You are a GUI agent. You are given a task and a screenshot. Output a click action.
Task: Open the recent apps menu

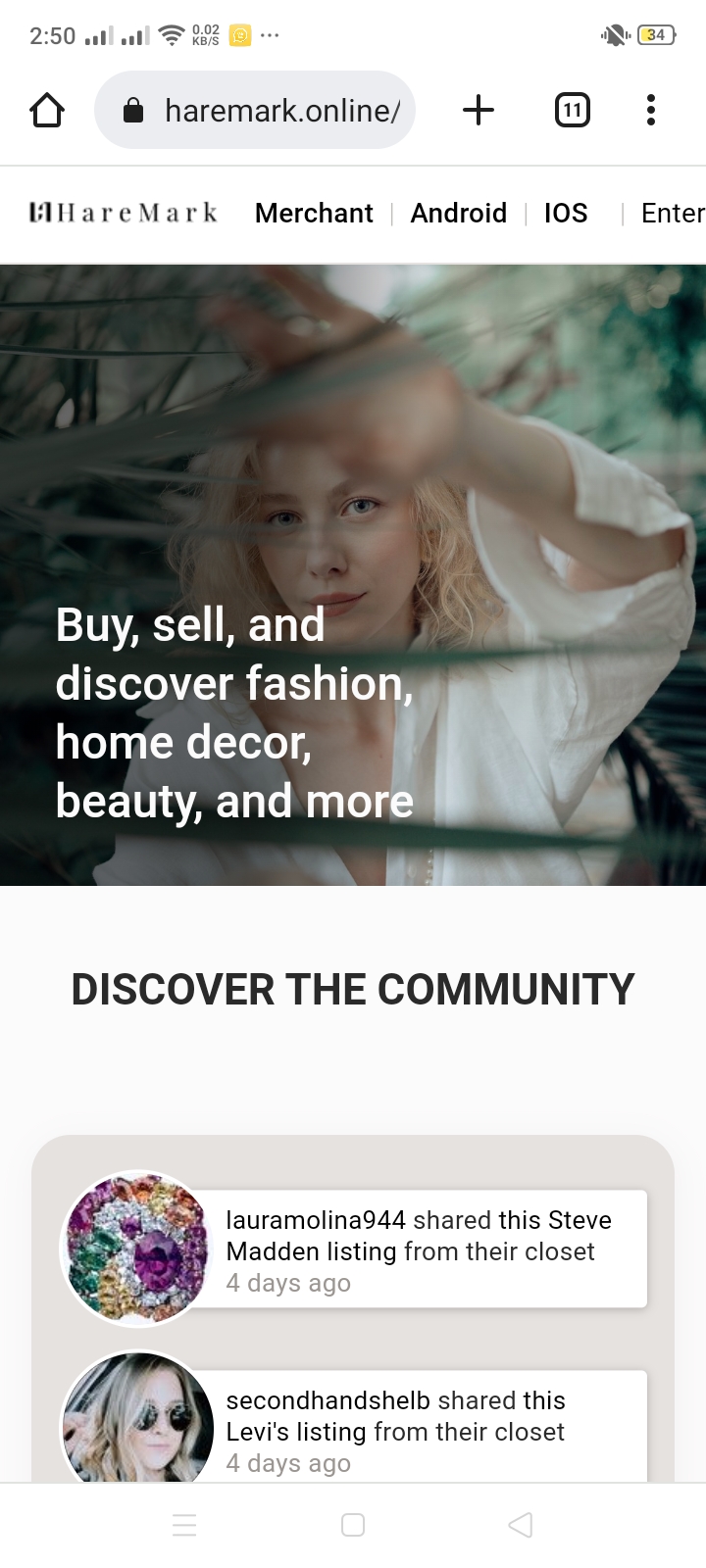185,1525
